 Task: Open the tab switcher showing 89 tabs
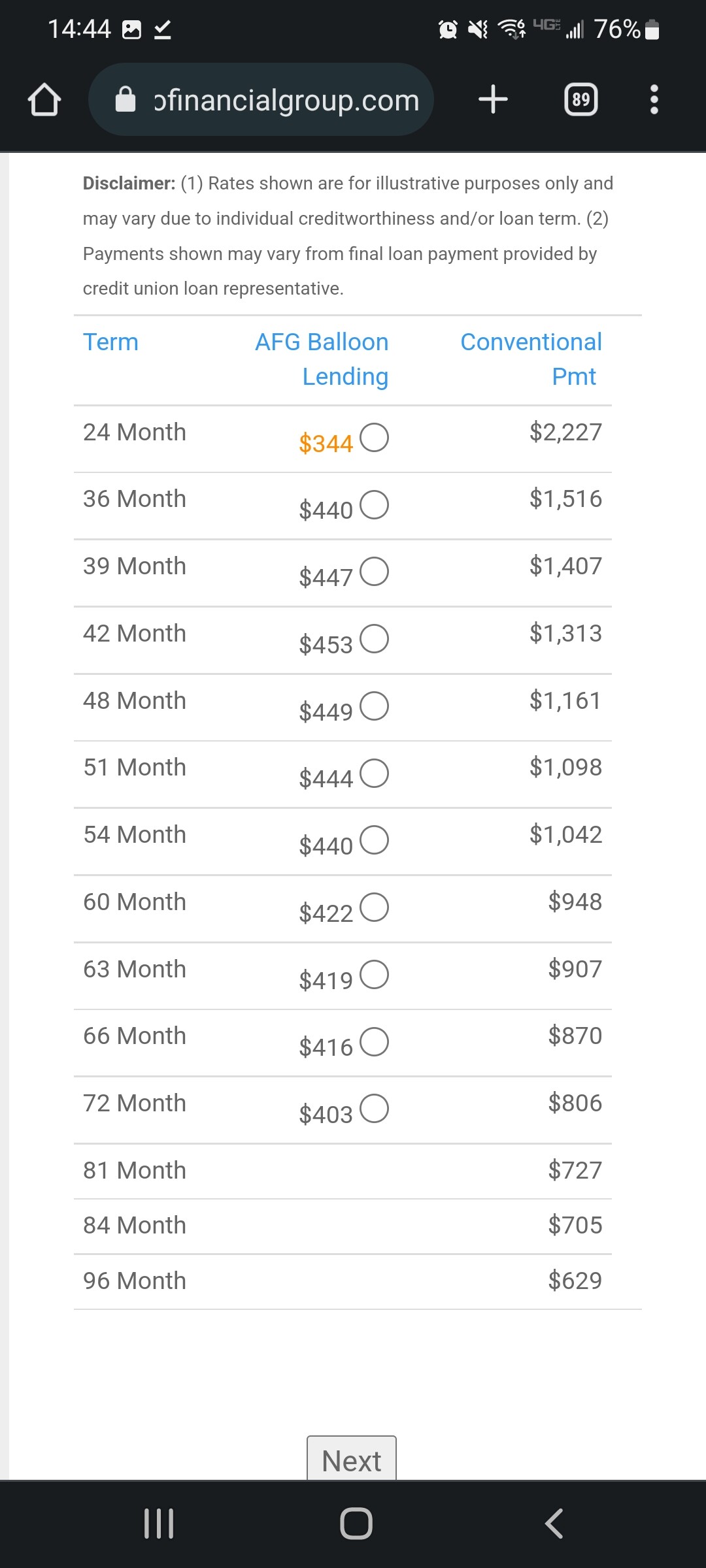pos(580,100)
